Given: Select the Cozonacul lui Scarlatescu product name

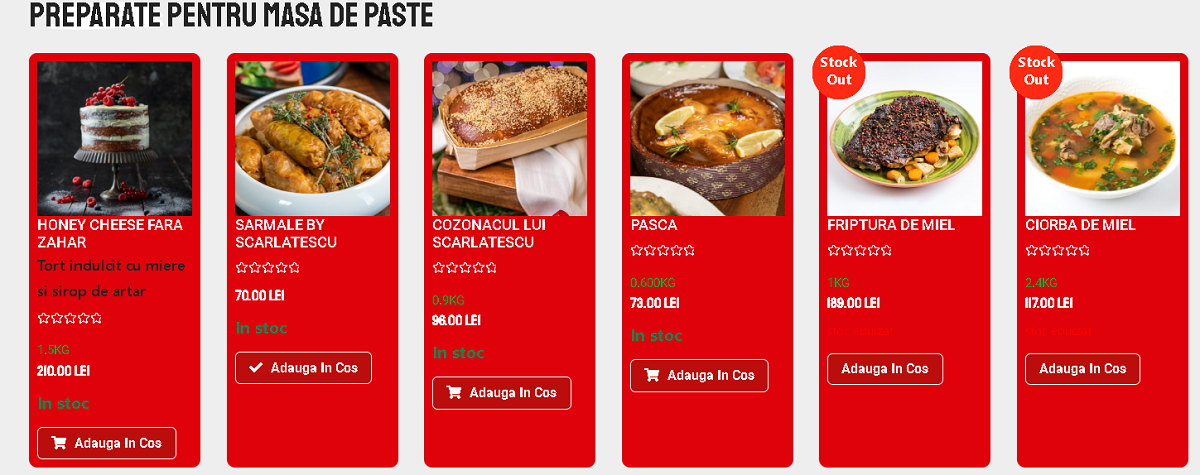Looking at the screenshot, I should (x=489, y=233).
